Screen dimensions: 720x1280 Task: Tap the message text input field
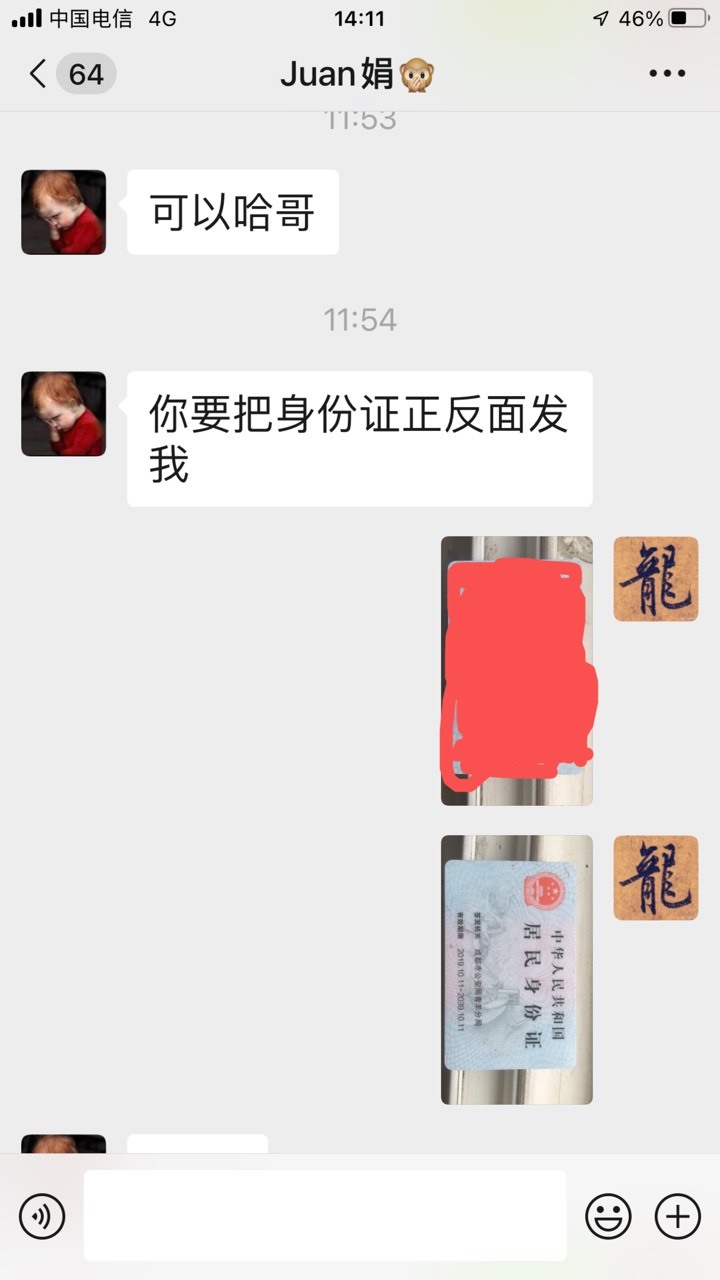coord(325,1216)
